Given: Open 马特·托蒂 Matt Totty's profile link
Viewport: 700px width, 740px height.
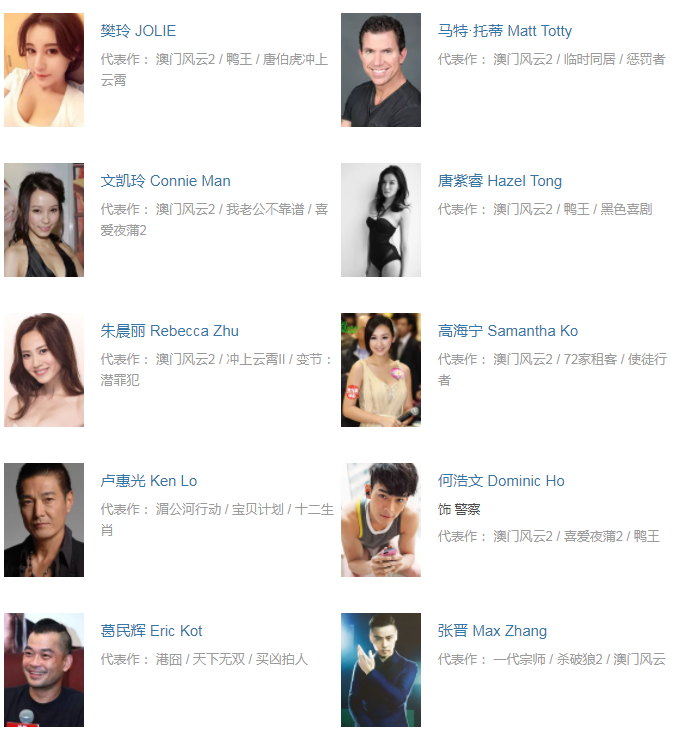Looking at the screenshot, I should tap(505, 31).
